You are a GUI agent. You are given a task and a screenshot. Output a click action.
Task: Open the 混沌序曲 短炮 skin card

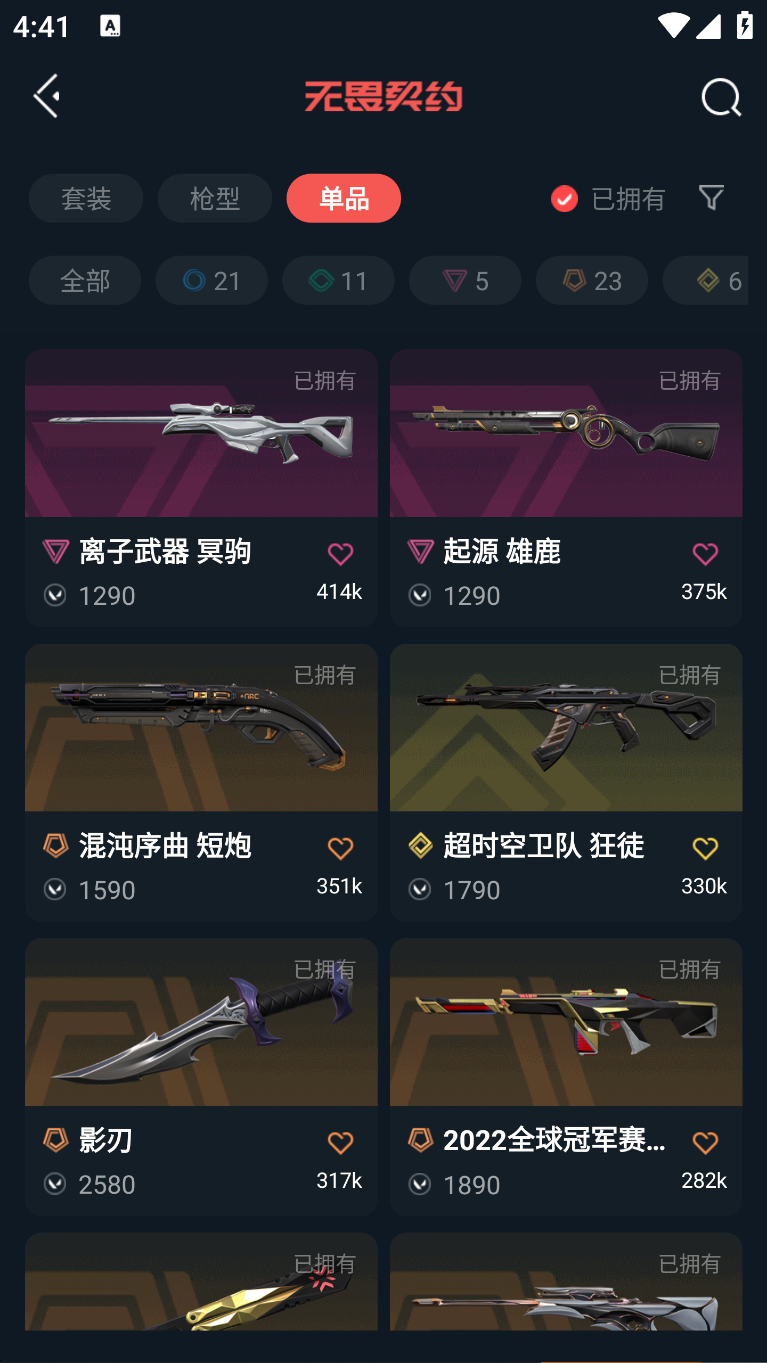click(201, 783)
